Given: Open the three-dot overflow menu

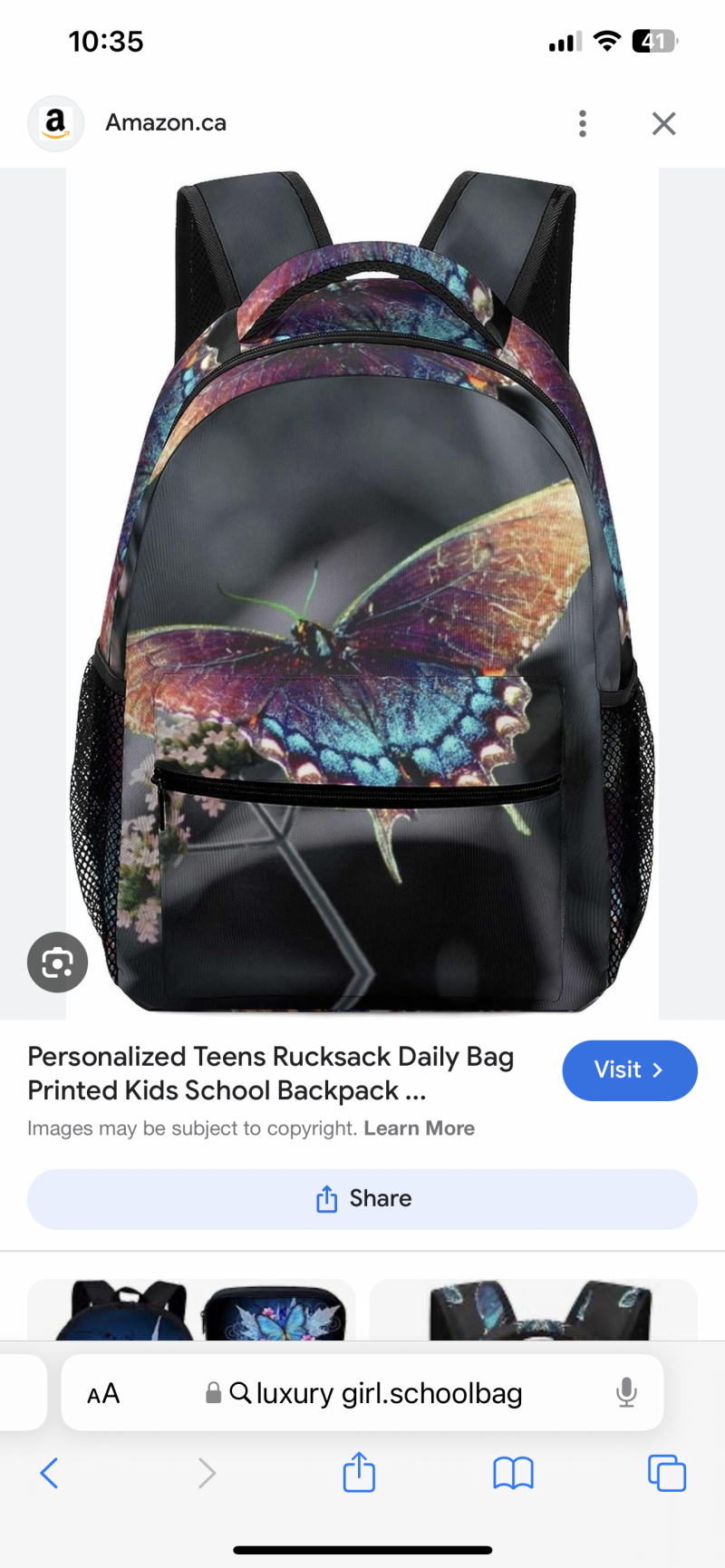Looking at the screenshot, I should 583,123.
